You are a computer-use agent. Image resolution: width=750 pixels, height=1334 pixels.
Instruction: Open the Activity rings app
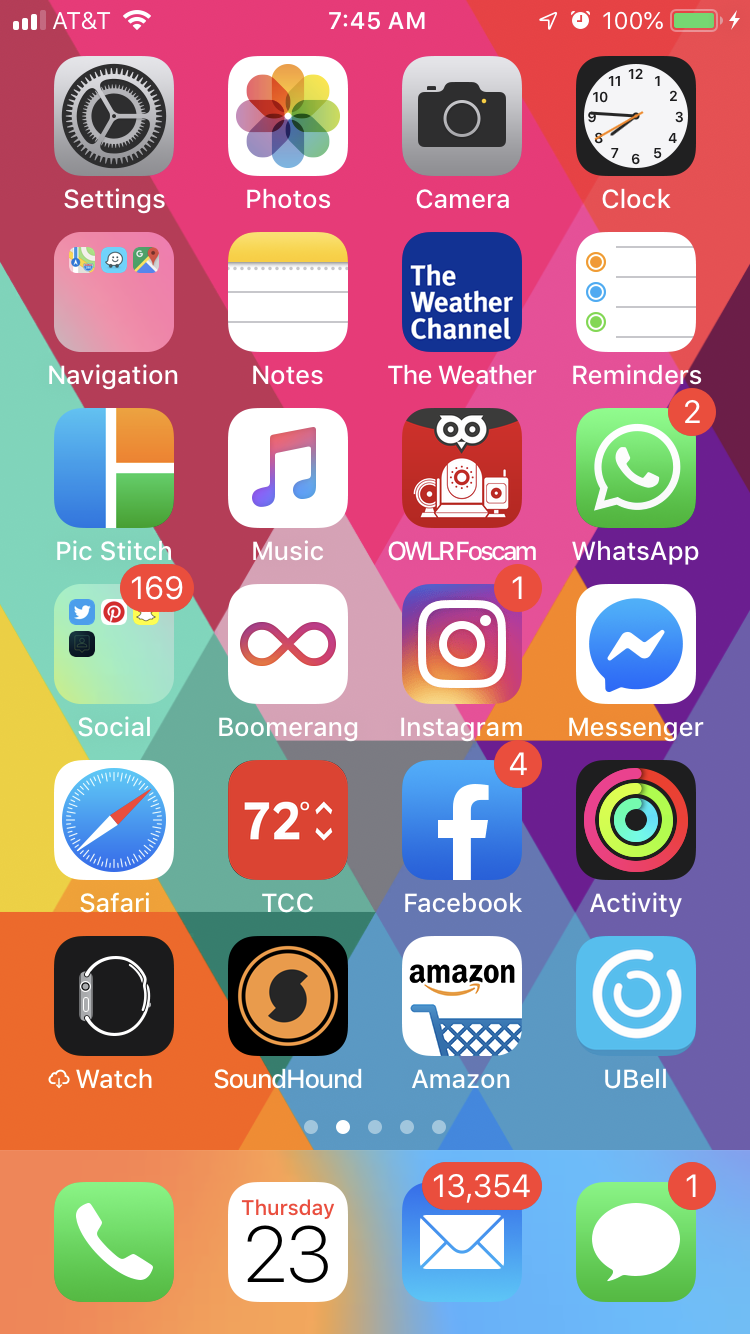click(x=636, y=820)
